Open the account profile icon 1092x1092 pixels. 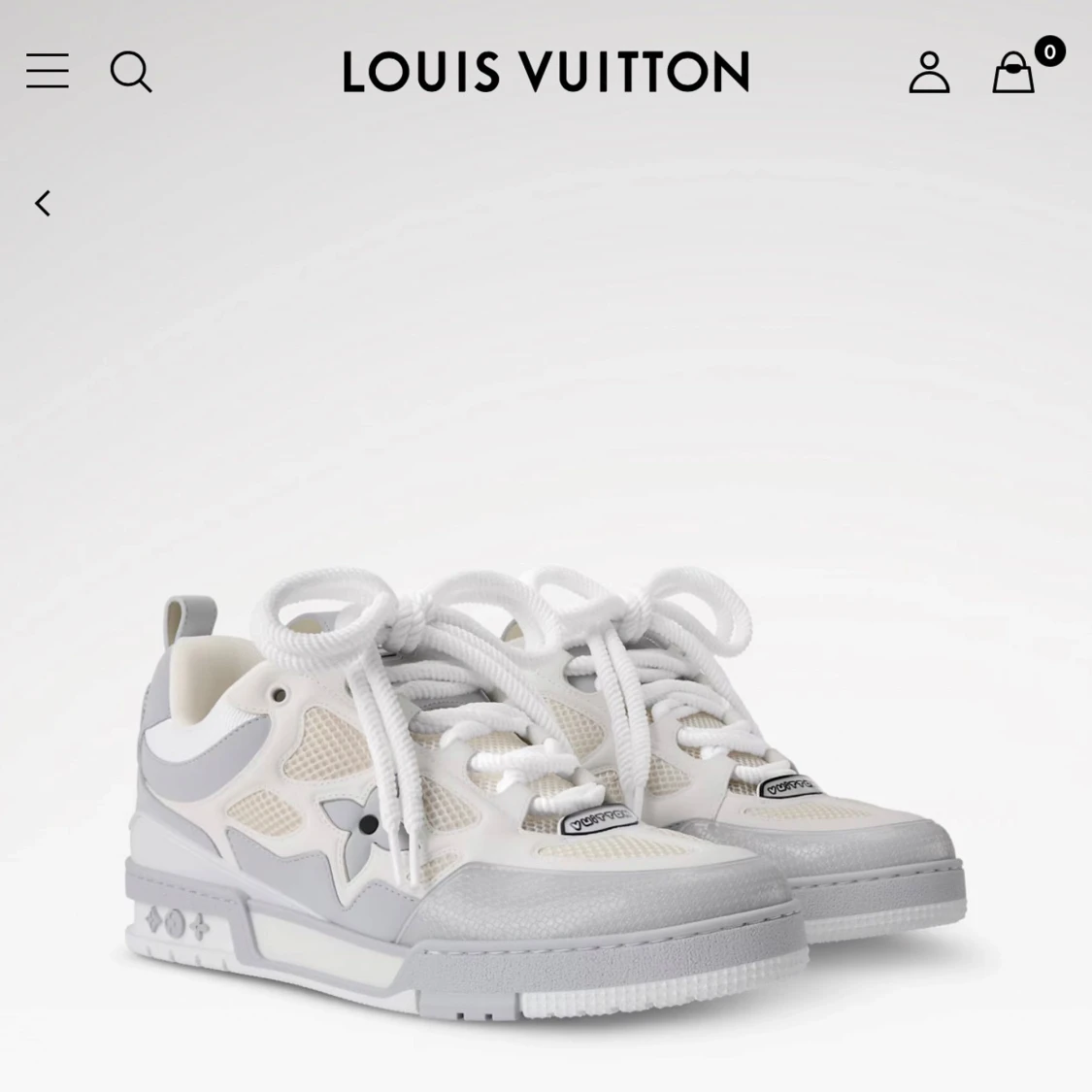929,73
